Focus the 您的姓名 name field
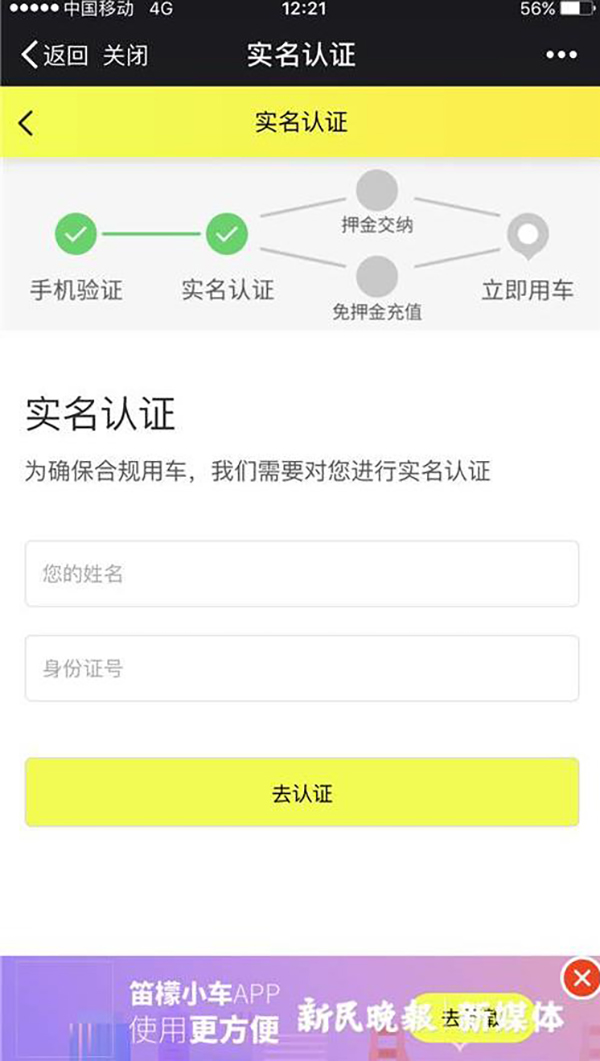The image size is (600, 1061). tap(302, 574)
